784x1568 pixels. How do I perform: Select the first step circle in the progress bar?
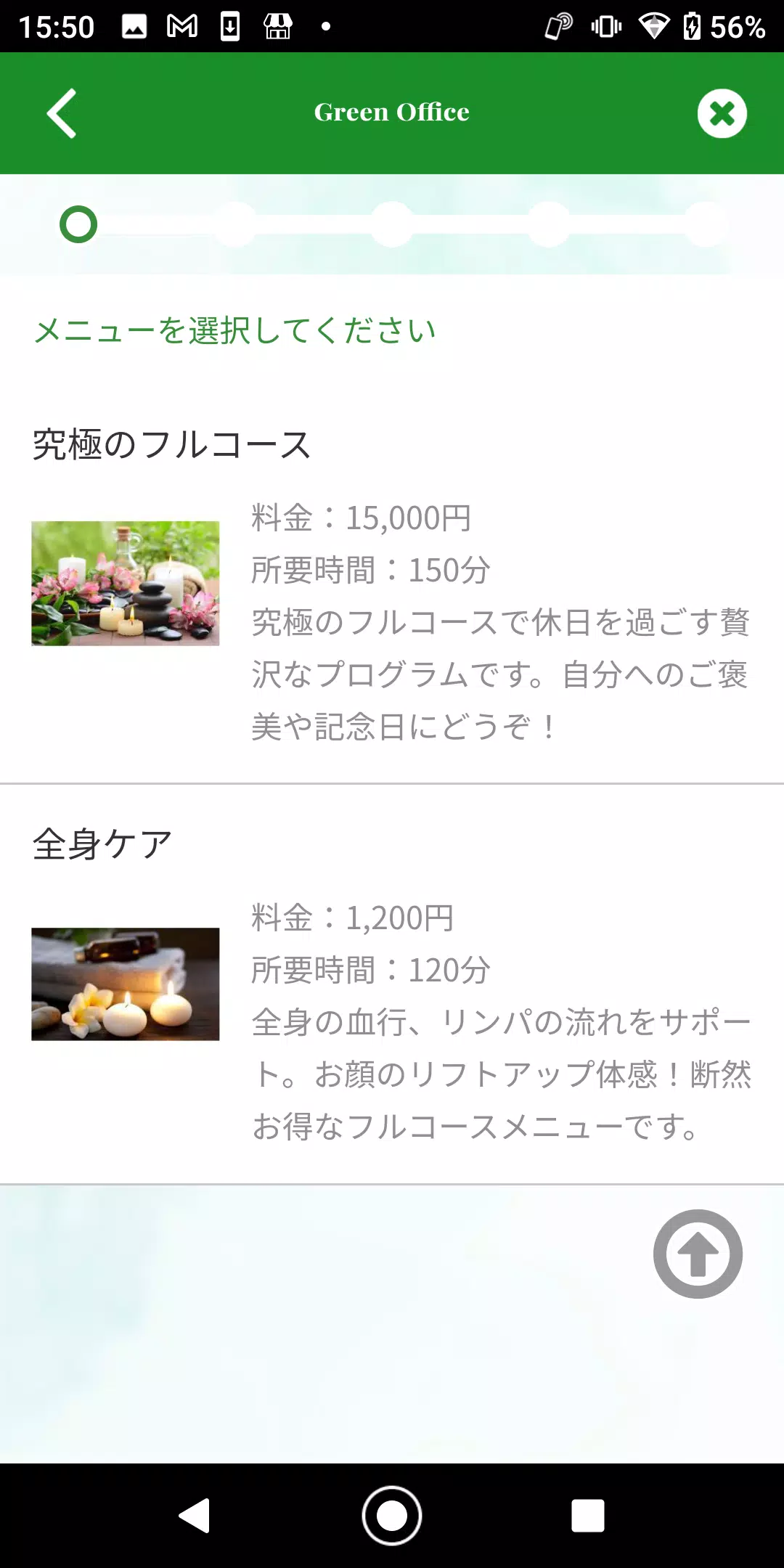tap(77, 225)
